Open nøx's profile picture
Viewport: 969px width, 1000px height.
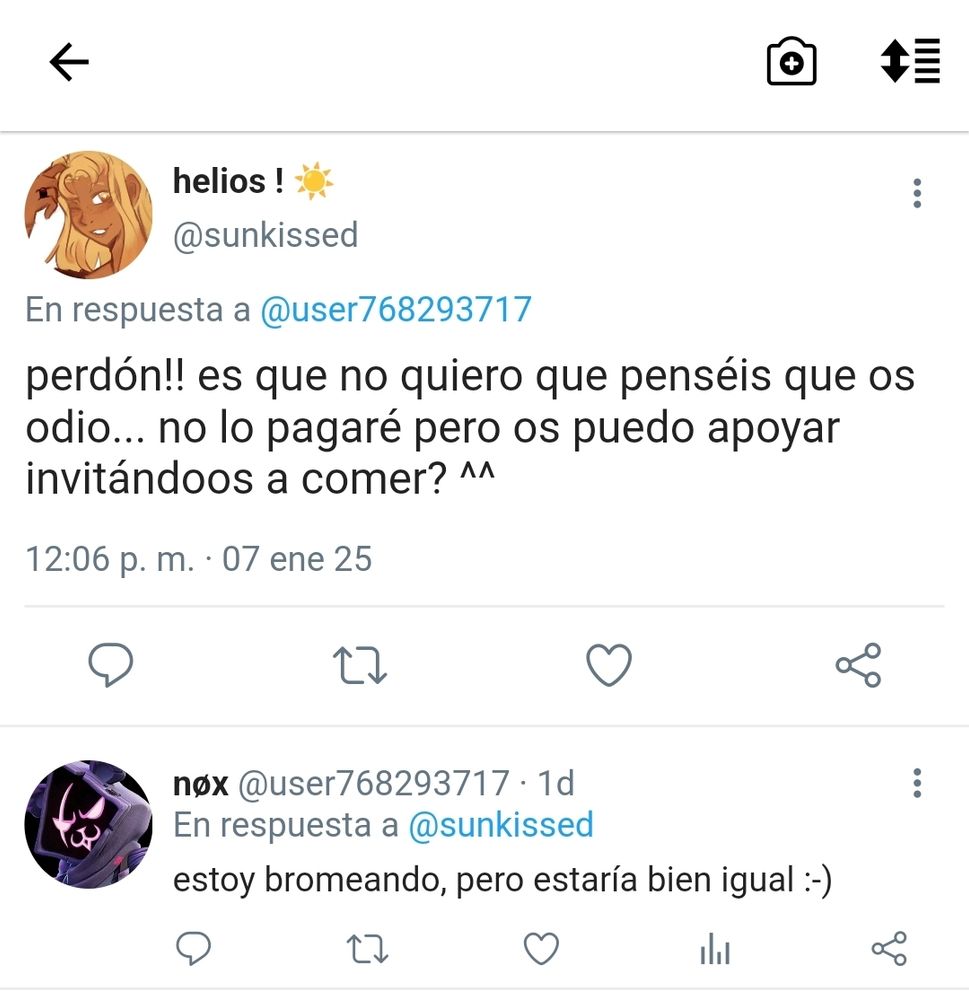point(88,824)
